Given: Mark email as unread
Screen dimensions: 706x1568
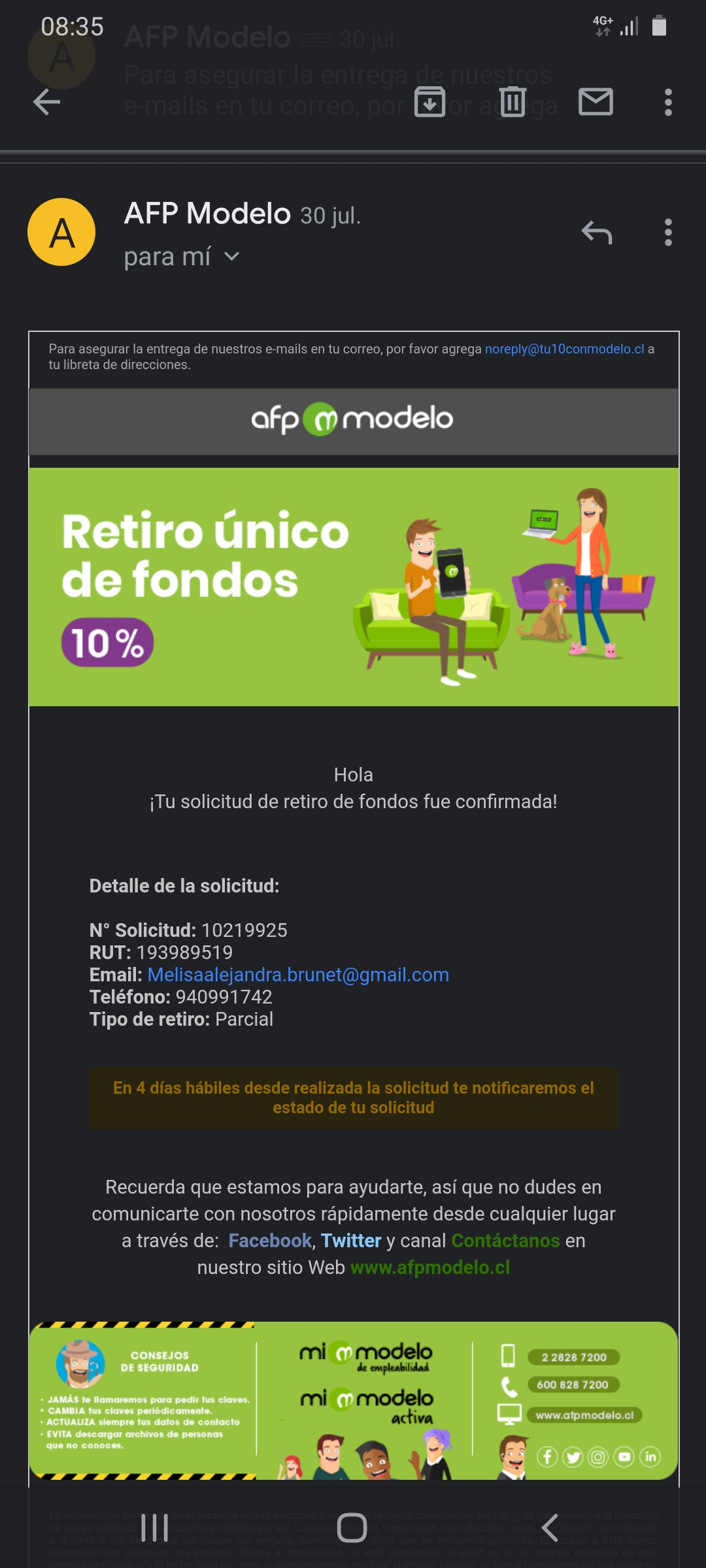Looking at the screenshot, I should pyautogui.click(x=596, y=102).
